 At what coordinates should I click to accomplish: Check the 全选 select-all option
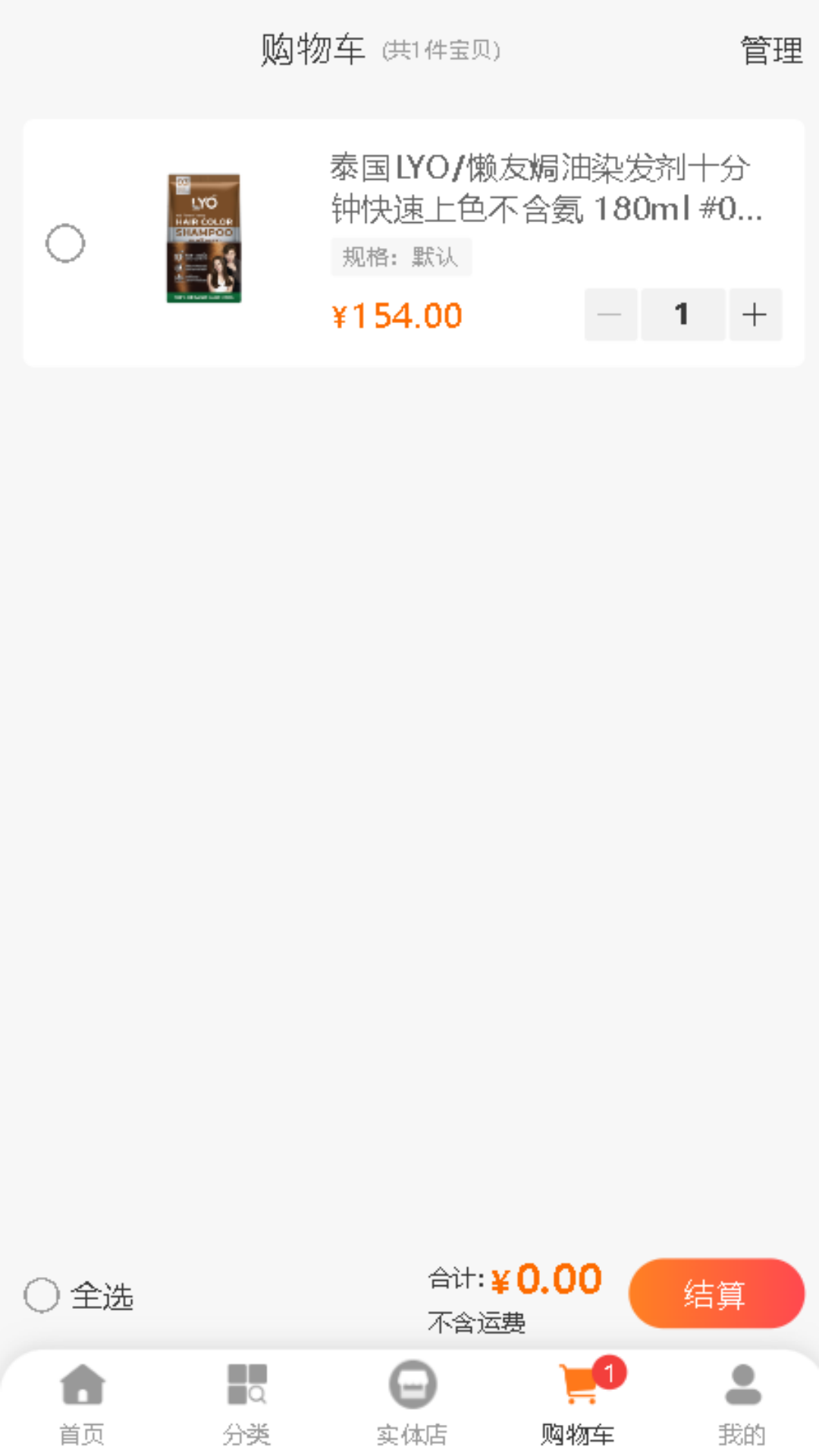click(x=42, y=1295)
